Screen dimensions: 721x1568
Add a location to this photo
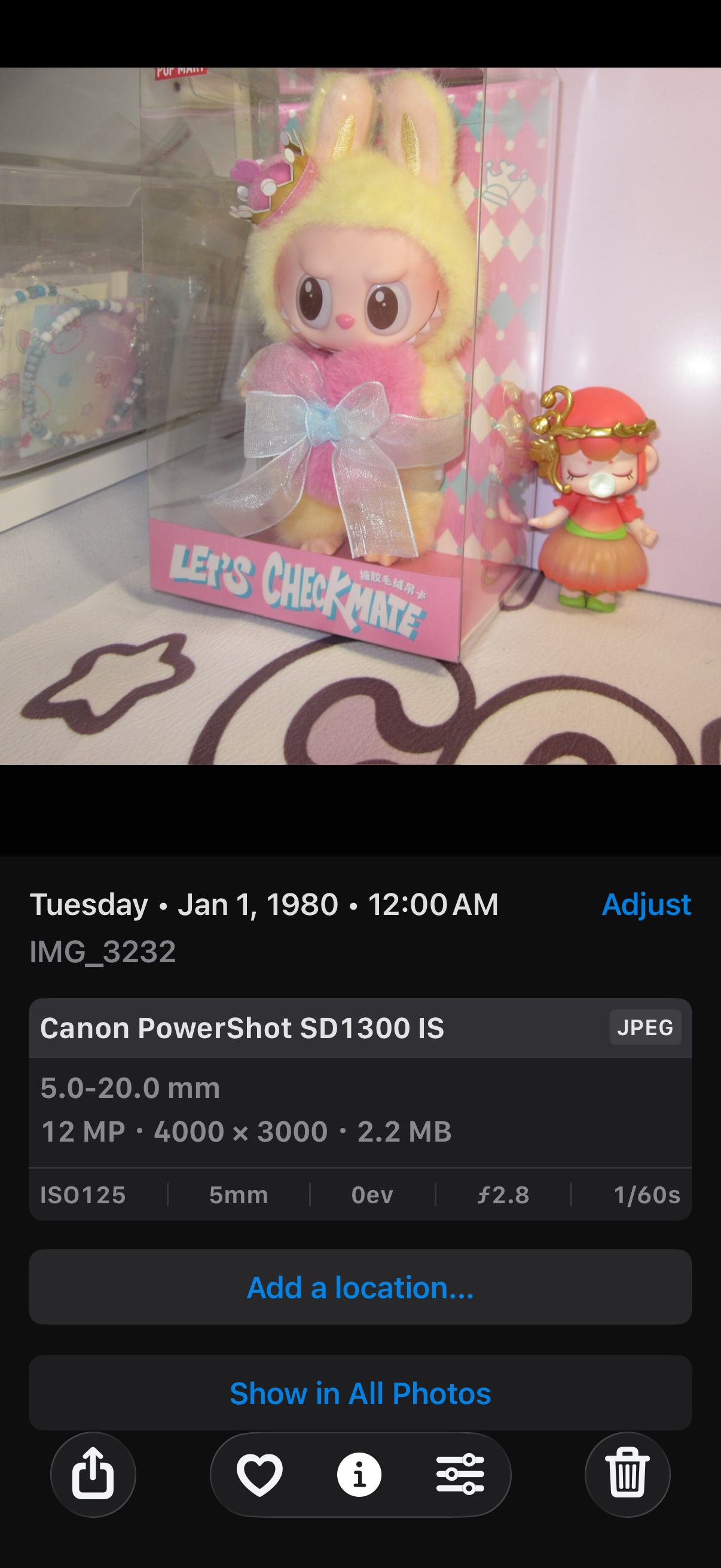tap(360, 1288)
